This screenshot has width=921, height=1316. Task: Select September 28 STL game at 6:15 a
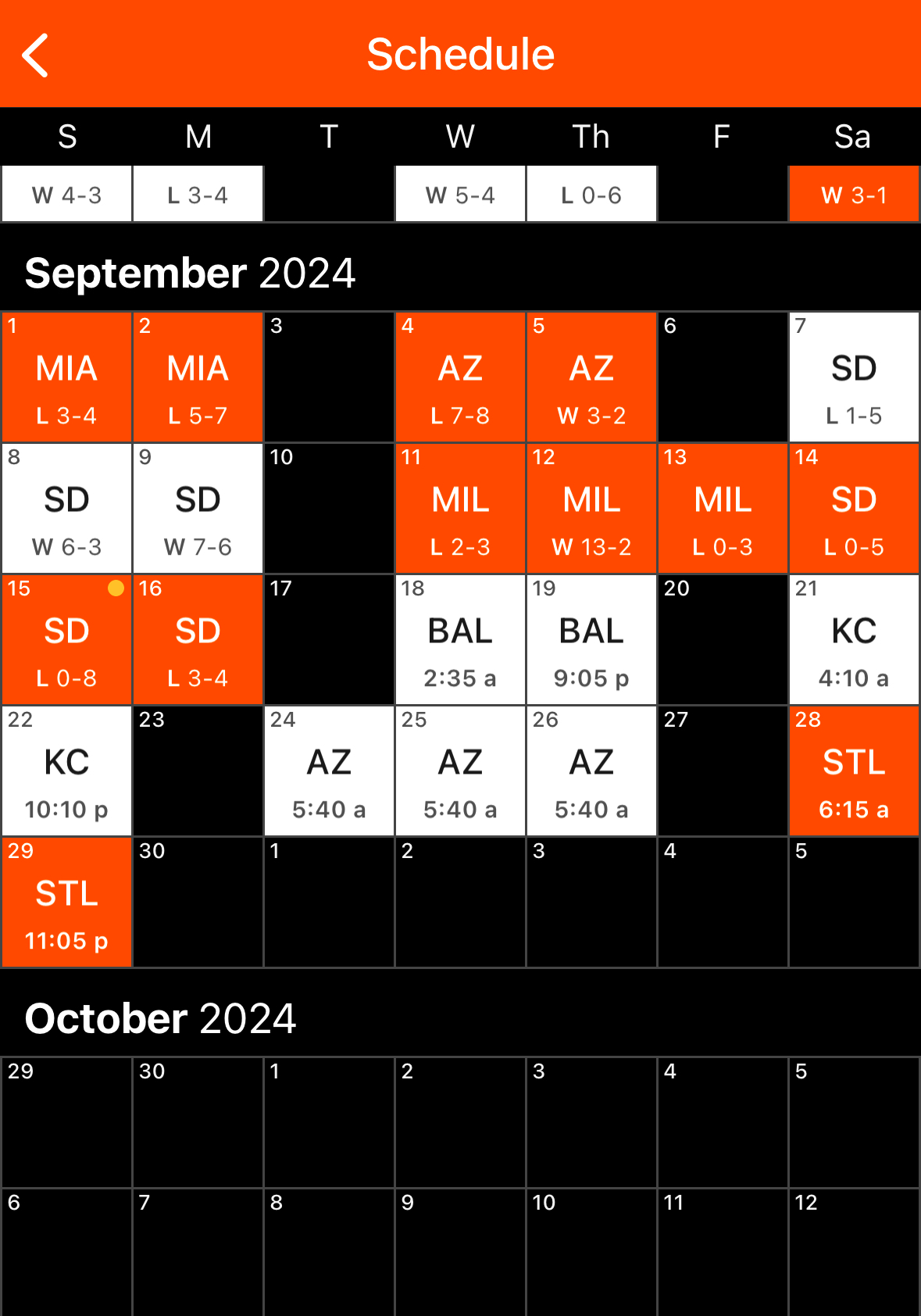pos(854,771)
